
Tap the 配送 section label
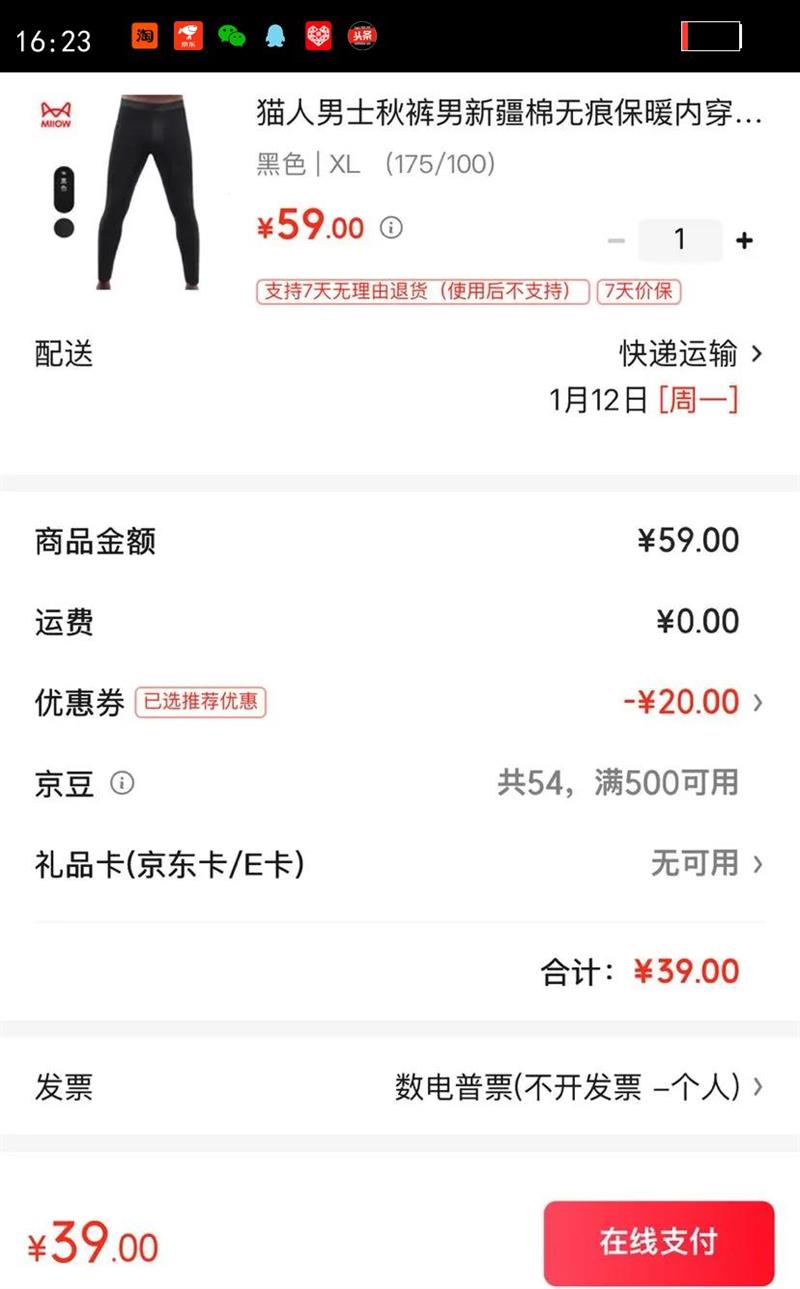click(64, 355)
